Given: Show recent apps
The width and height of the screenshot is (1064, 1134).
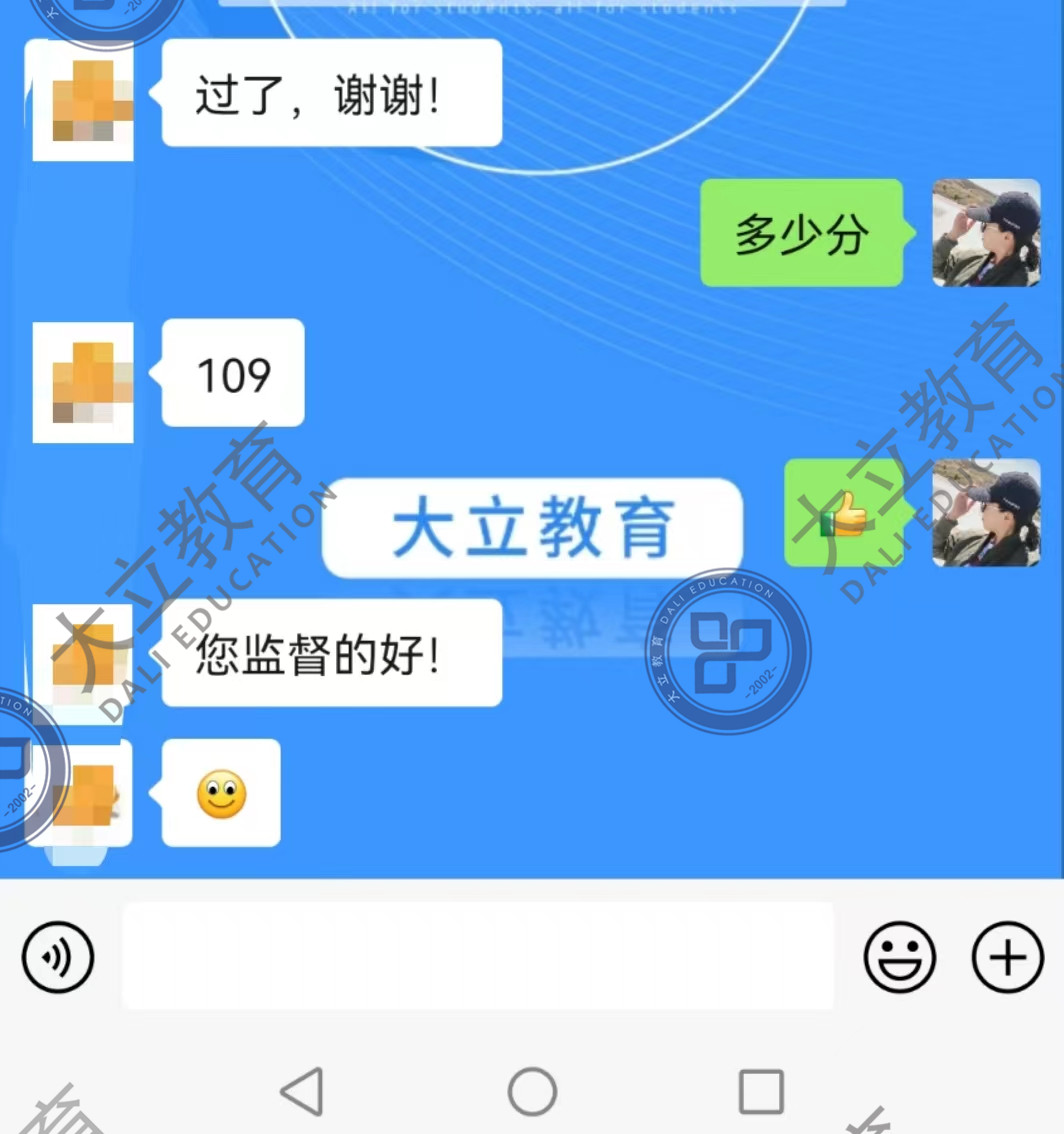Looking at the screenshot, I should tap(761, 1090).
